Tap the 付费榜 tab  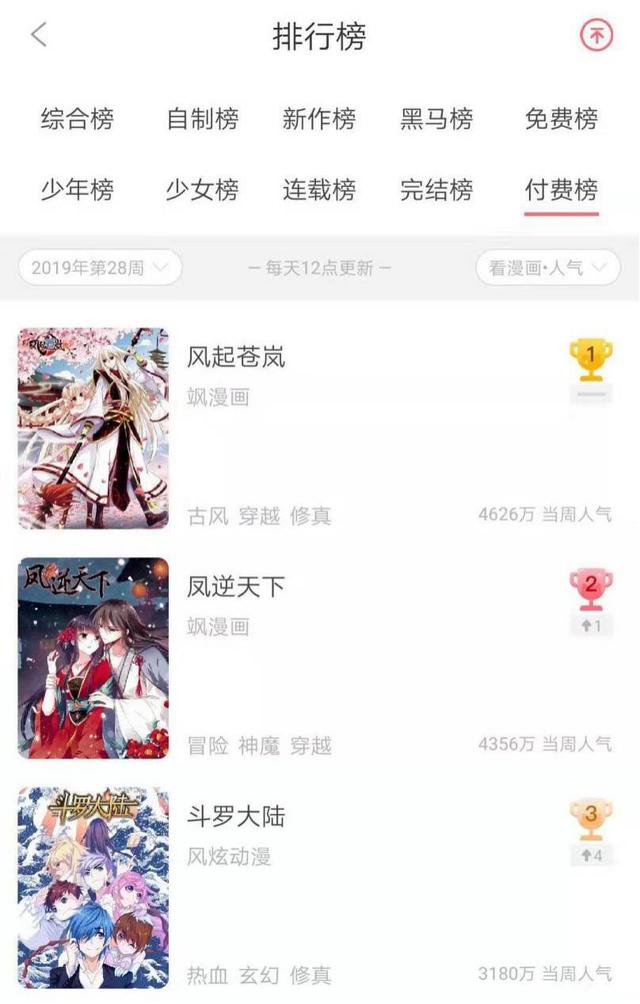point(561,189)
